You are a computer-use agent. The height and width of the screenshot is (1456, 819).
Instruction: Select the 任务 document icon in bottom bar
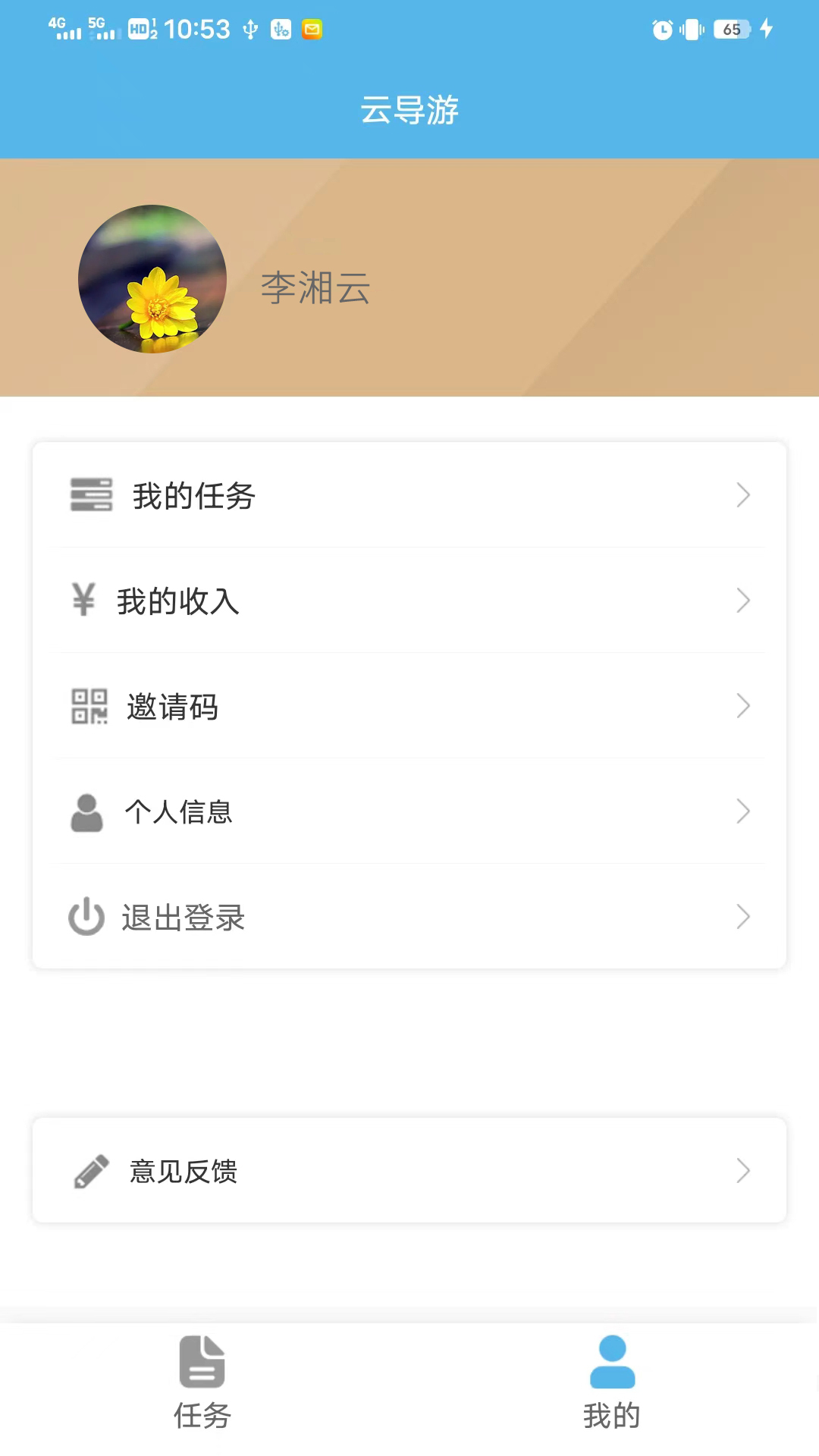[x=202, y=1362]
